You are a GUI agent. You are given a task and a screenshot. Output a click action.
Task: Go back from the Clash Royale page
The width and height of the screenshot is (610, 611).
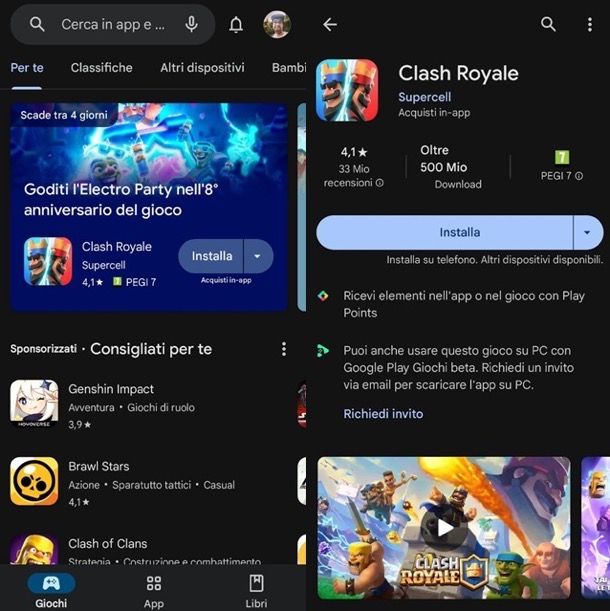tap(330, 24)
